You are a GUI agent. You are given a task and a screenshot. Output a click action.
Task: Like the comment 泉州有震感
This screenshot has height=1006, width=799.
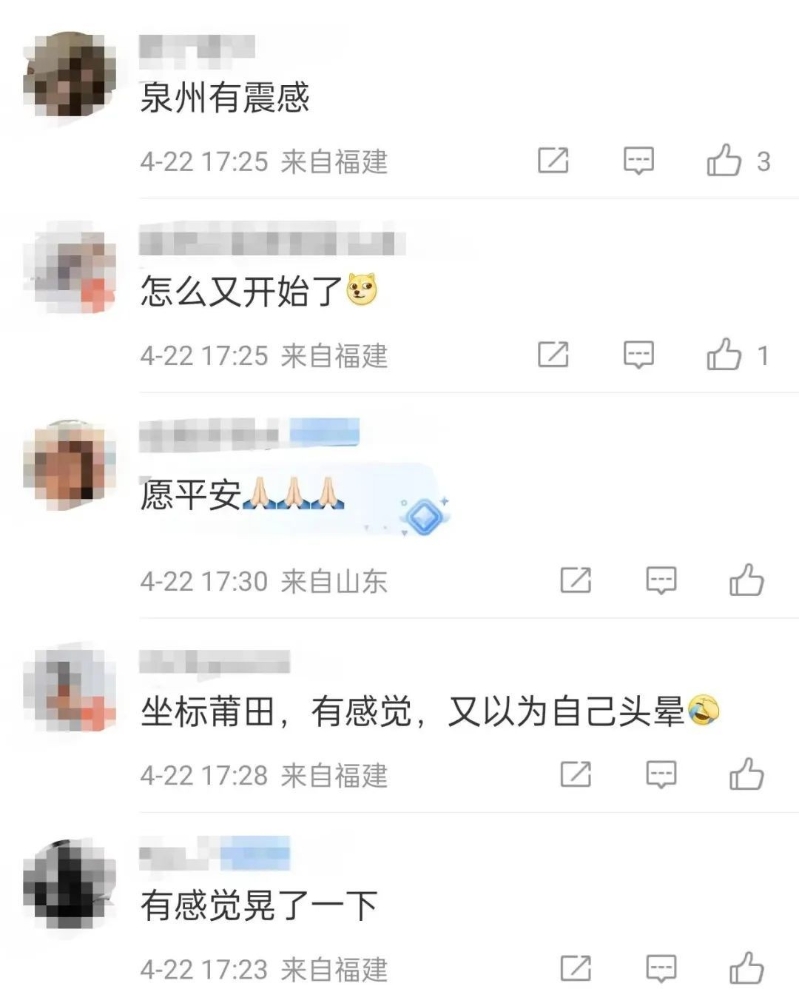[725, 161]
